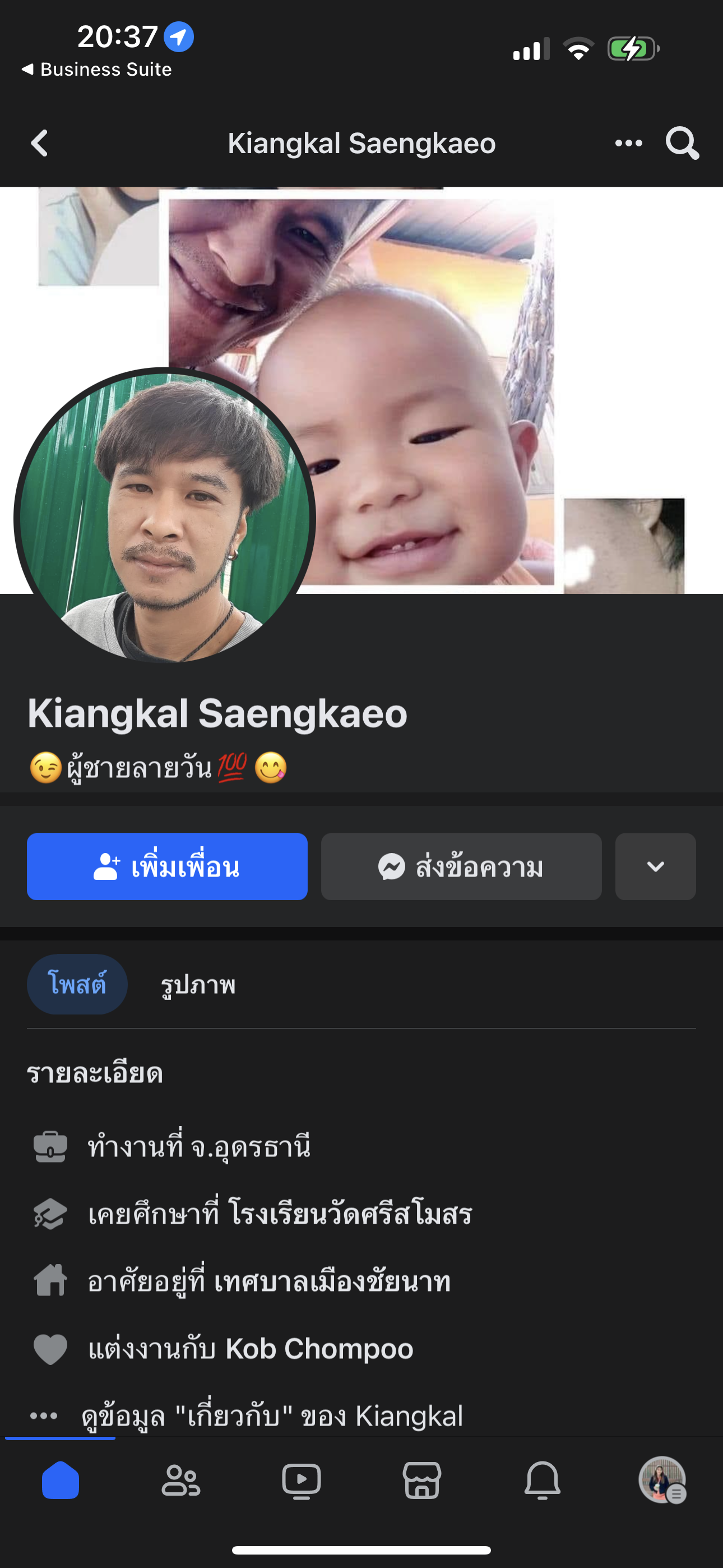Tap เพิ่มเพื่อน to add friend
Screen dimensions: 723x1568
pyautogui.click(x=168, y=866)
